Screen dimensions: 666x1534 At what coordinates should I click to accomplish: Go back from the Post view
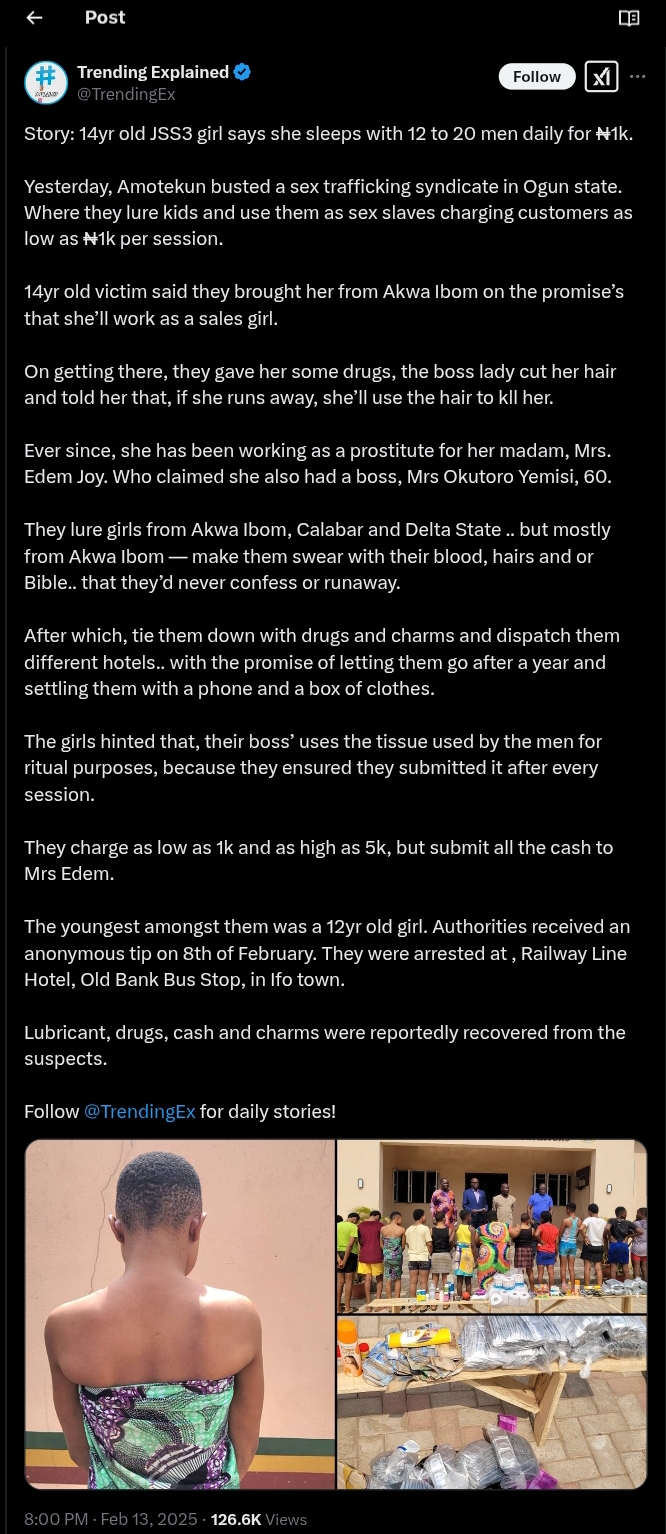(34, 18)
